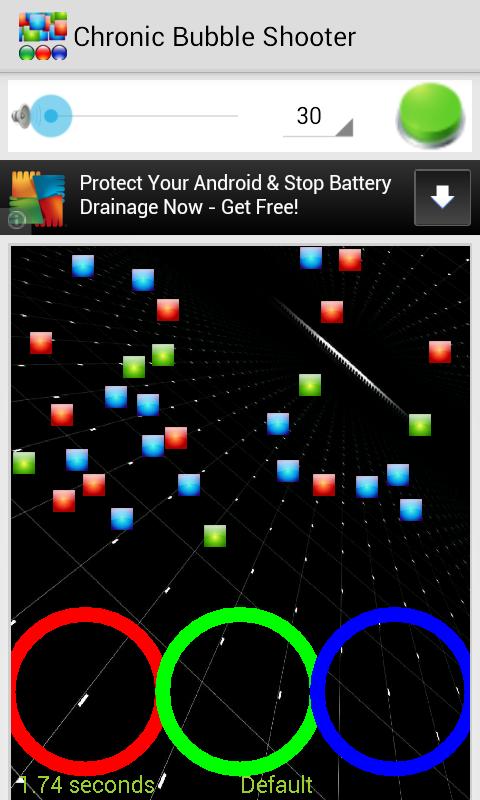The height and width of the screenshot is (800, 480).
Task: Open the ad info icon
Action: click(15, 221)
